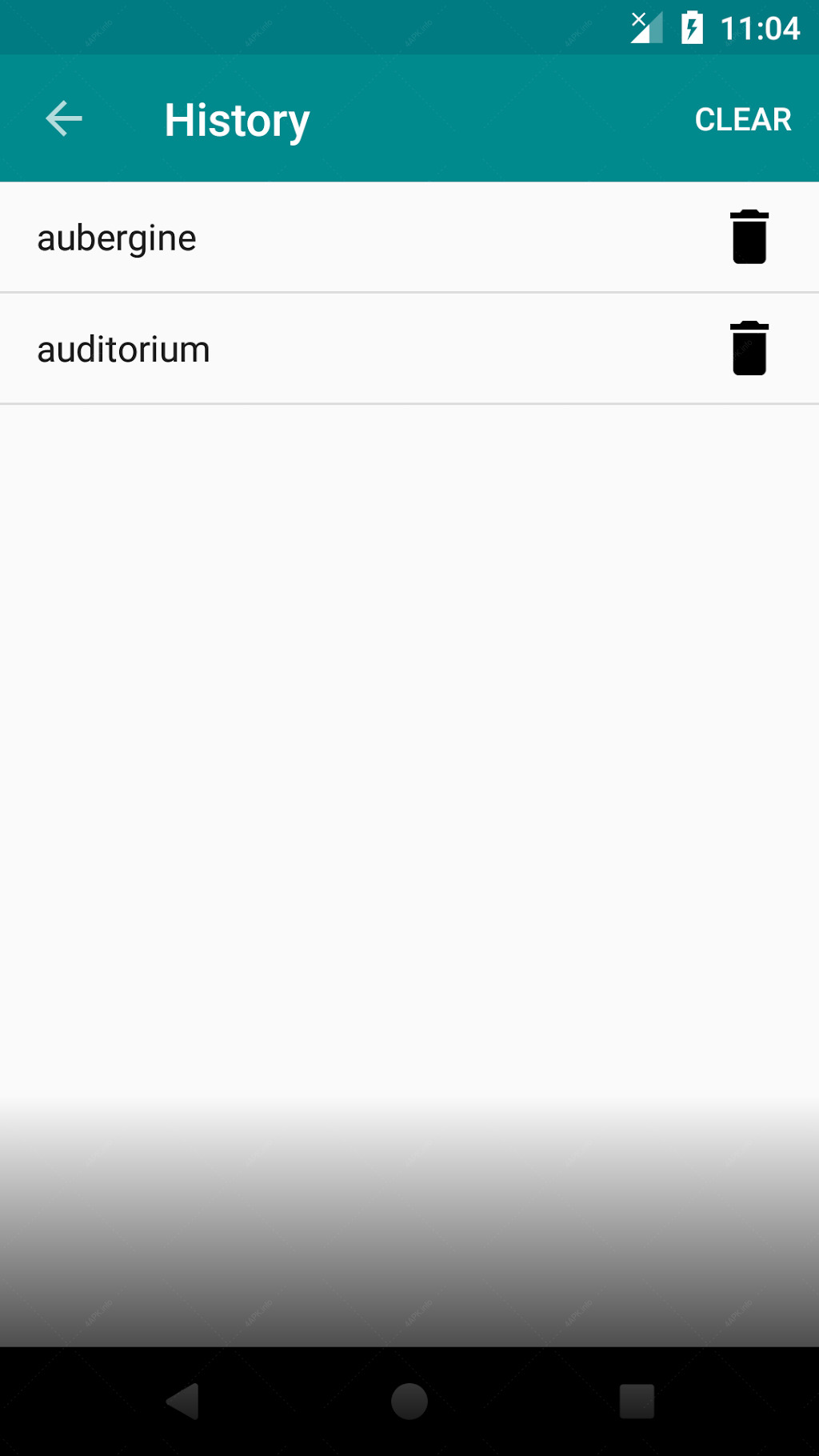Tap the system home button
Image resolution: width=819 pixels, height=1456 pixels.
pos(409,1402)
